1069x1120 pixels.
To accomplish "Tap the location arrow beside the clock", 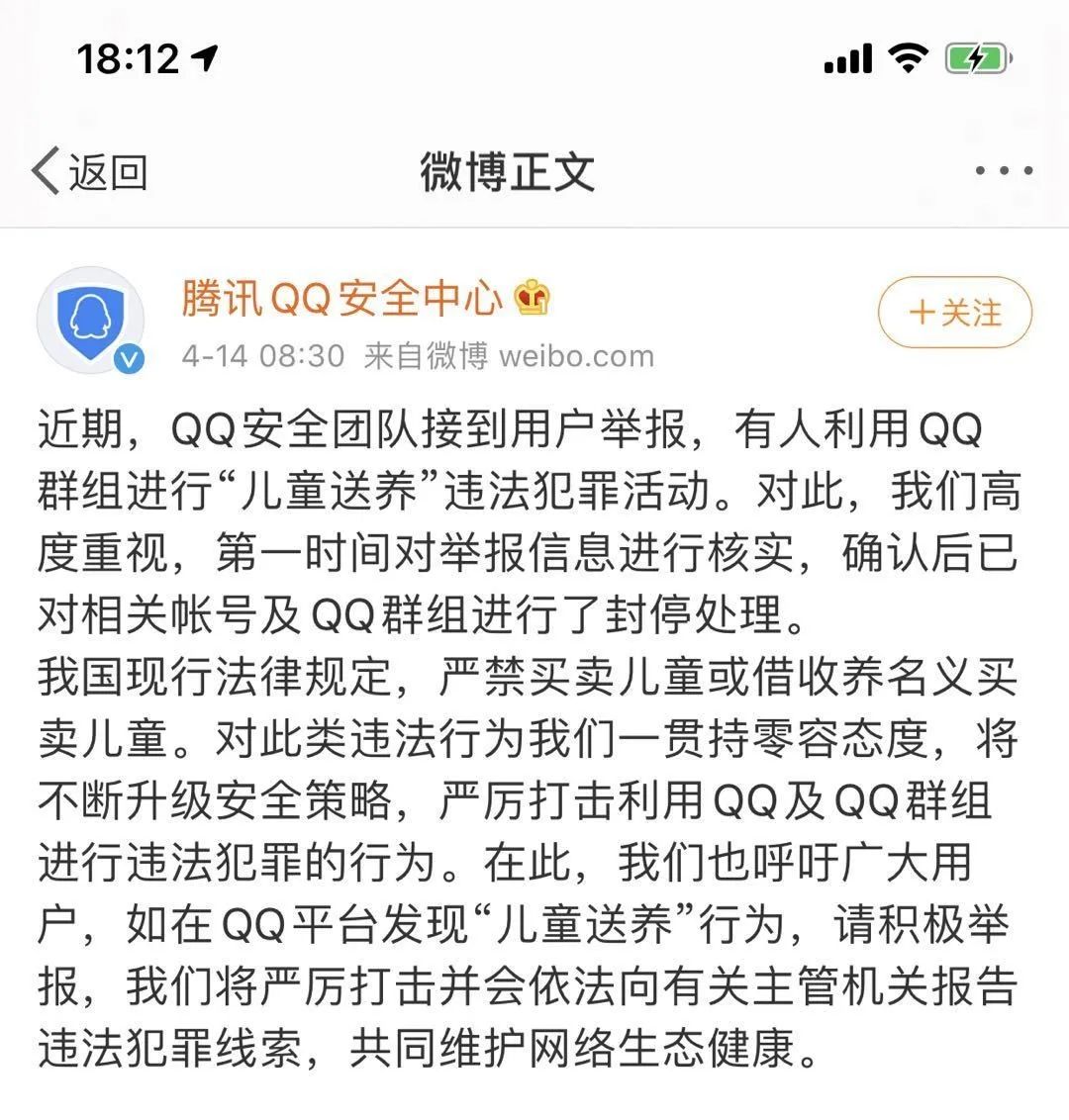I will [205, 56].
